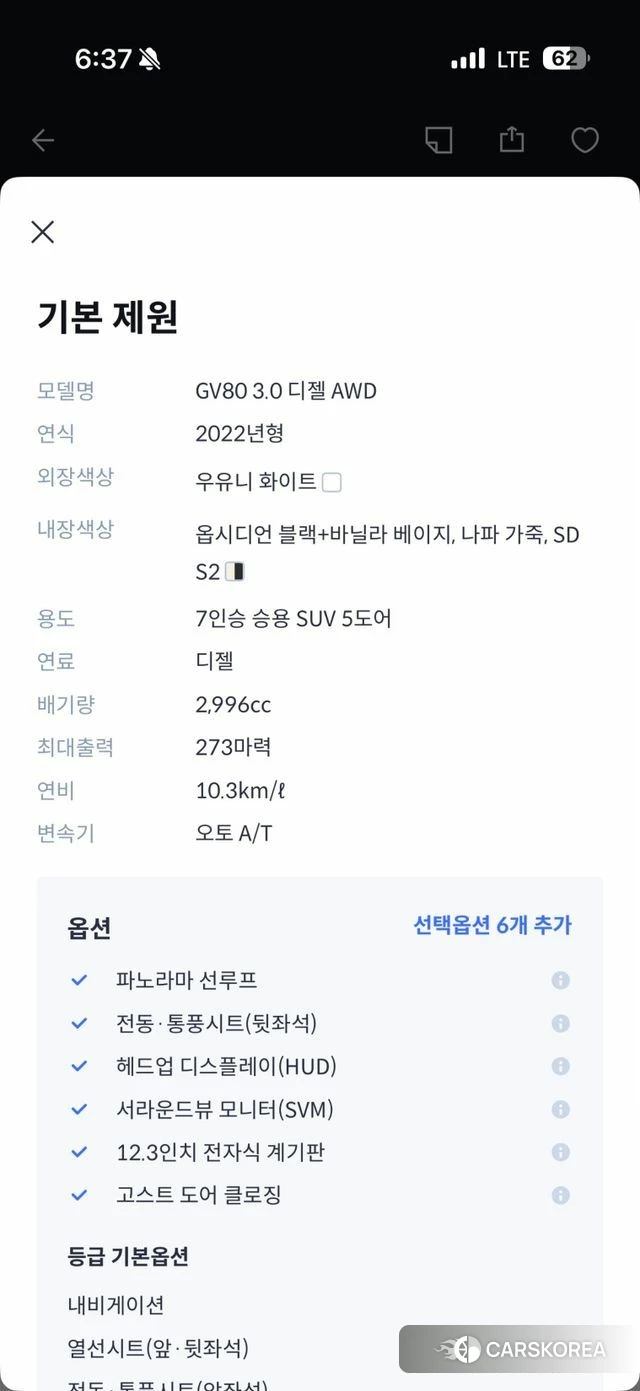Add this car to favorites
640x1391 pixels.
click(x=585, y=140)
